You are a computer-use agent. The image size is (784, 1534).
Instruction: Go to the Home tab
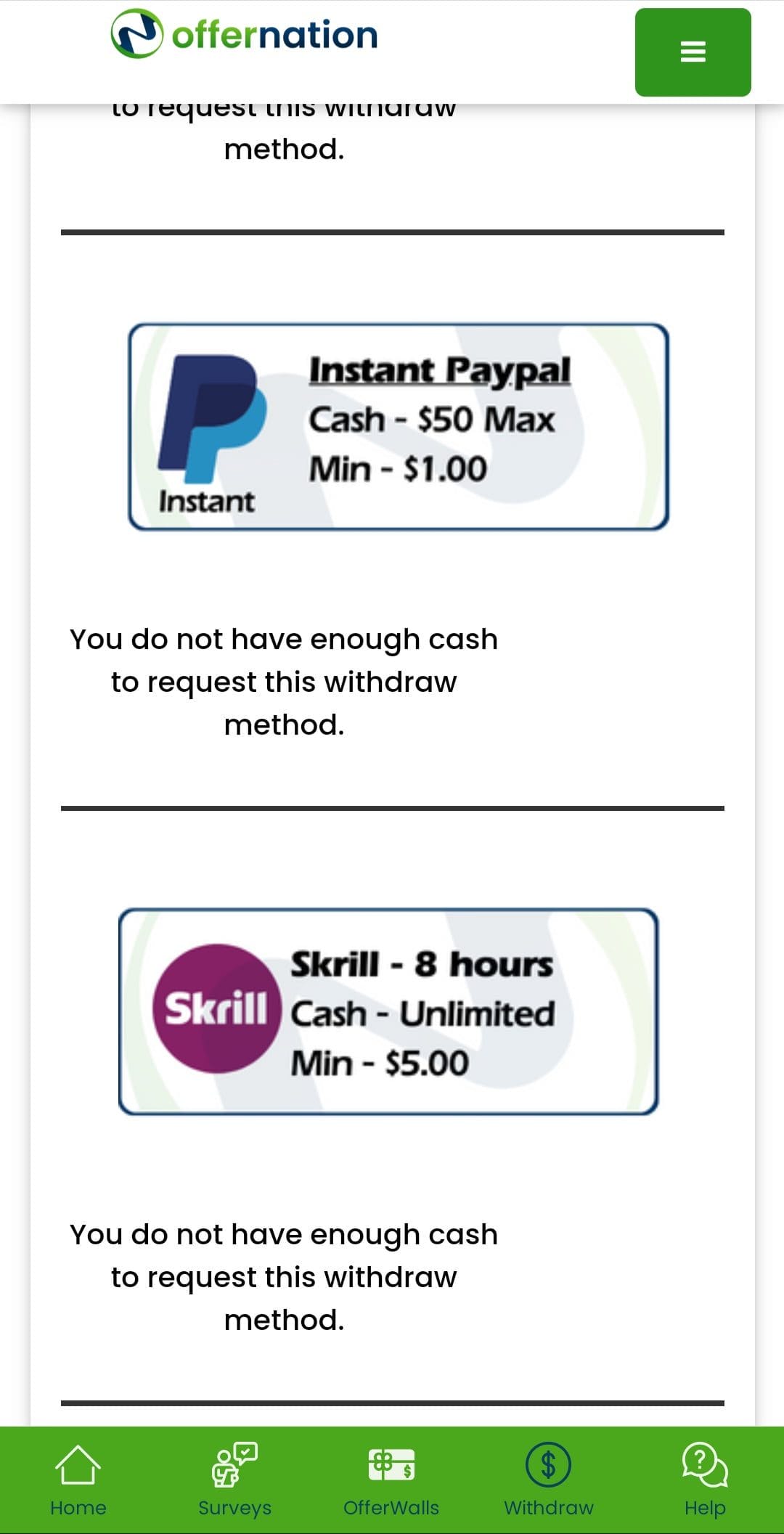[x=78, y=1480]
